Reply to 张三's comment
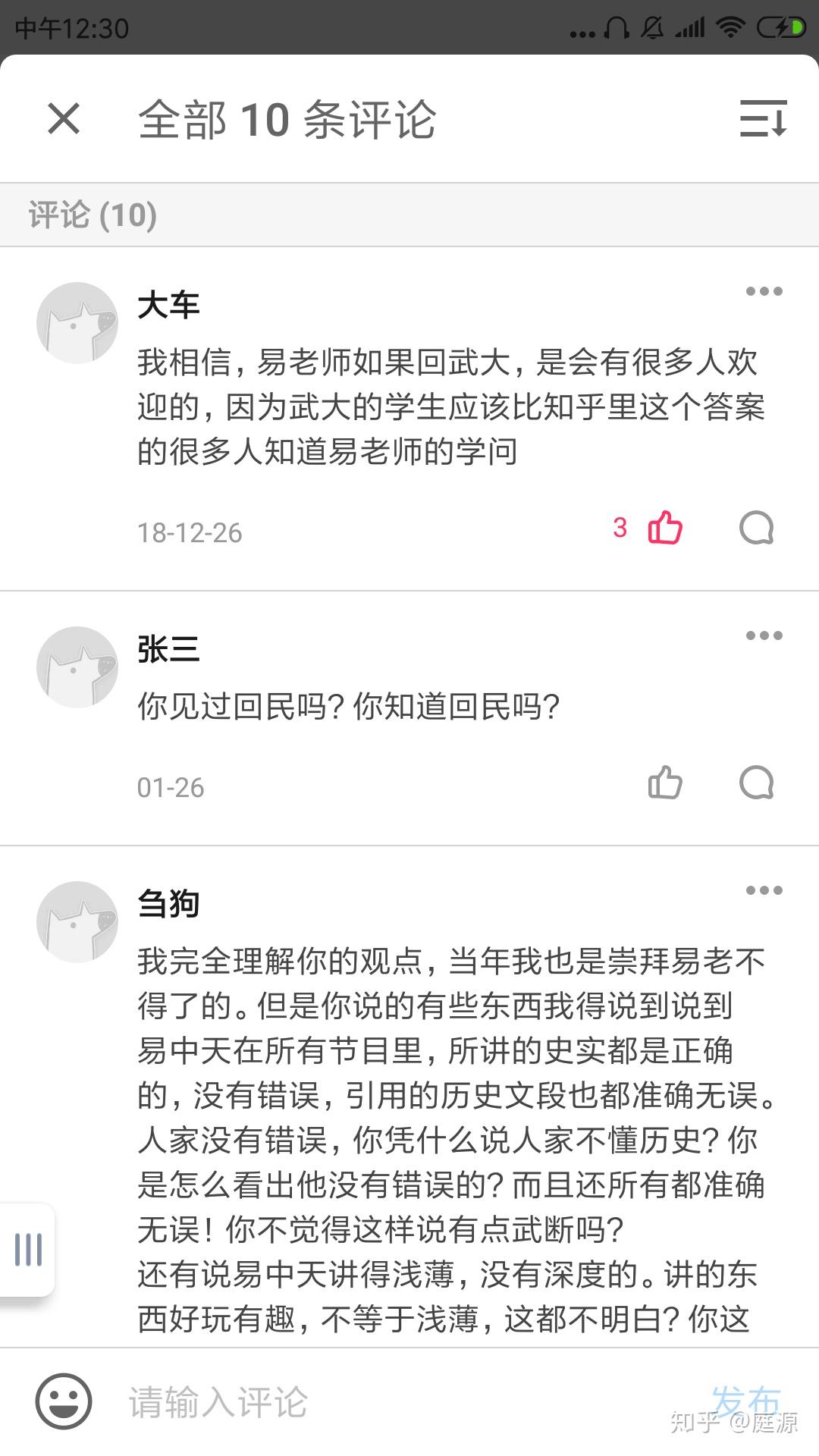Screen dimensions: 819x1456 coord(756,783)
